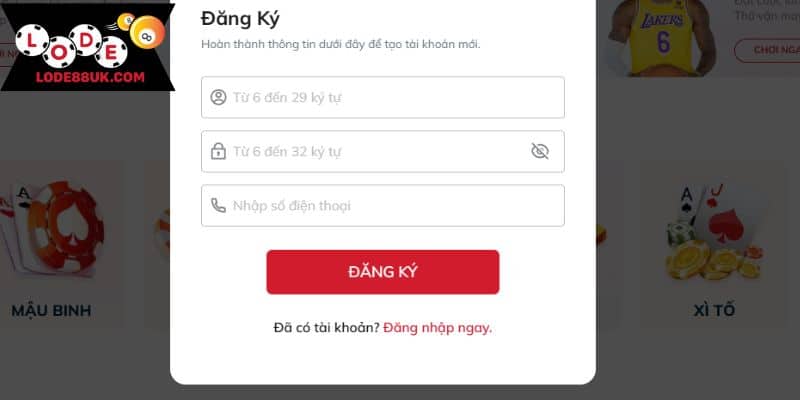Focus the password field (6 to 32 characters)
This screenshot has width=800, height=400.
click(x=370, y=152)
